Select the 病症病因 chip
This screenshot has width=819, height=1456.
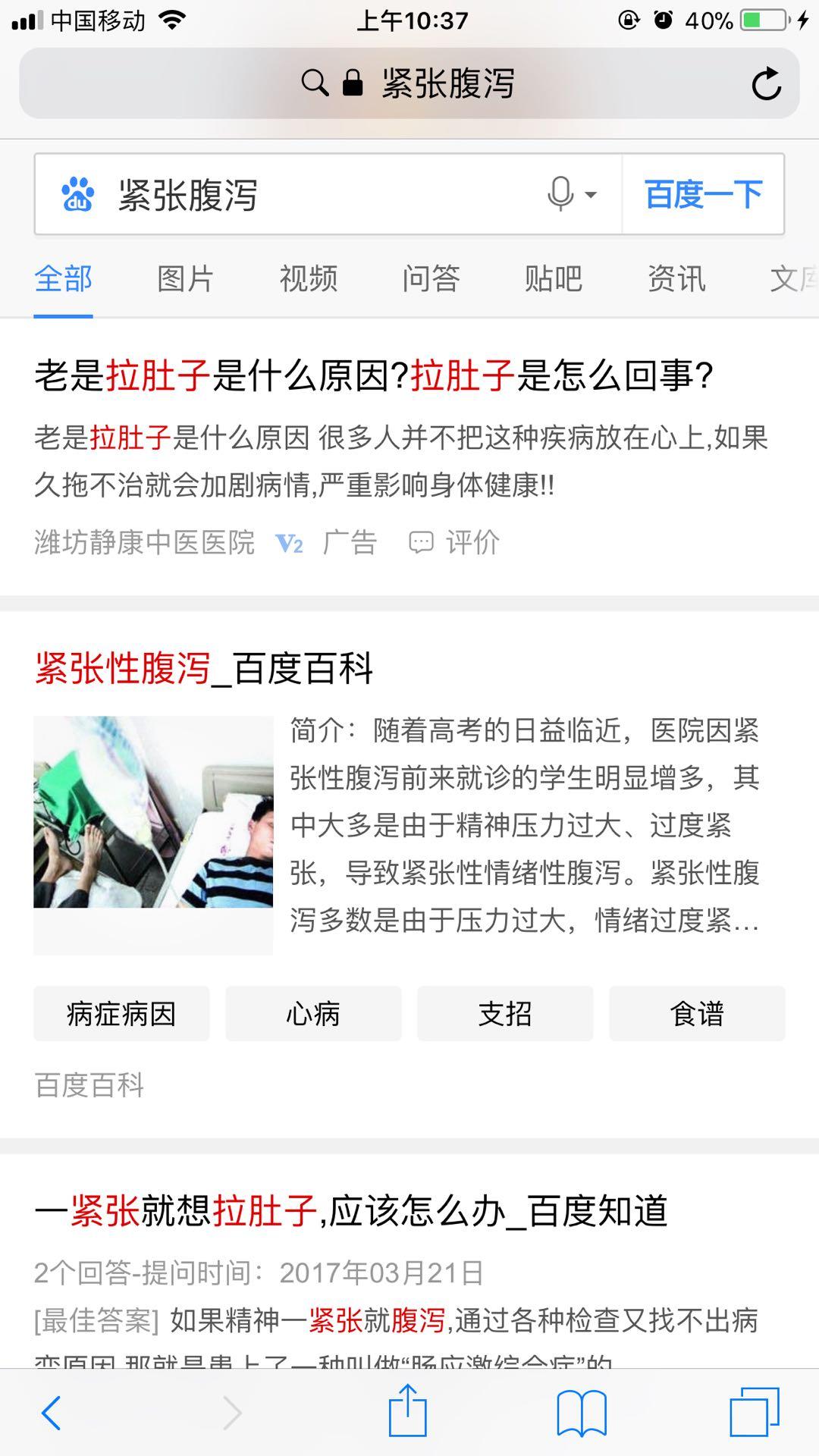[121, 1014]
